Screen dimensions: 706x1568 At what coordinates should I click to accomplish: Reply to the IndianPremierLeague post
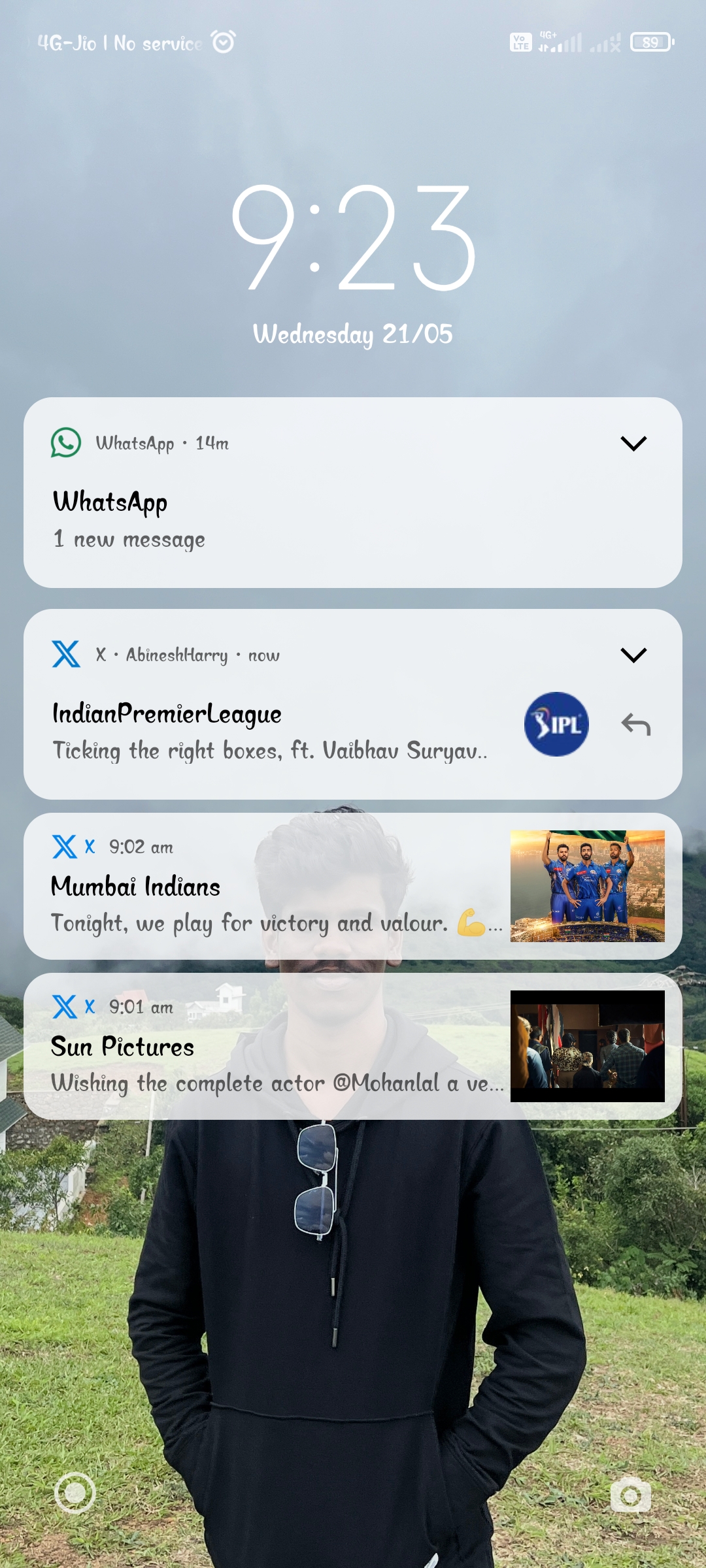click(x=635, y=725)
